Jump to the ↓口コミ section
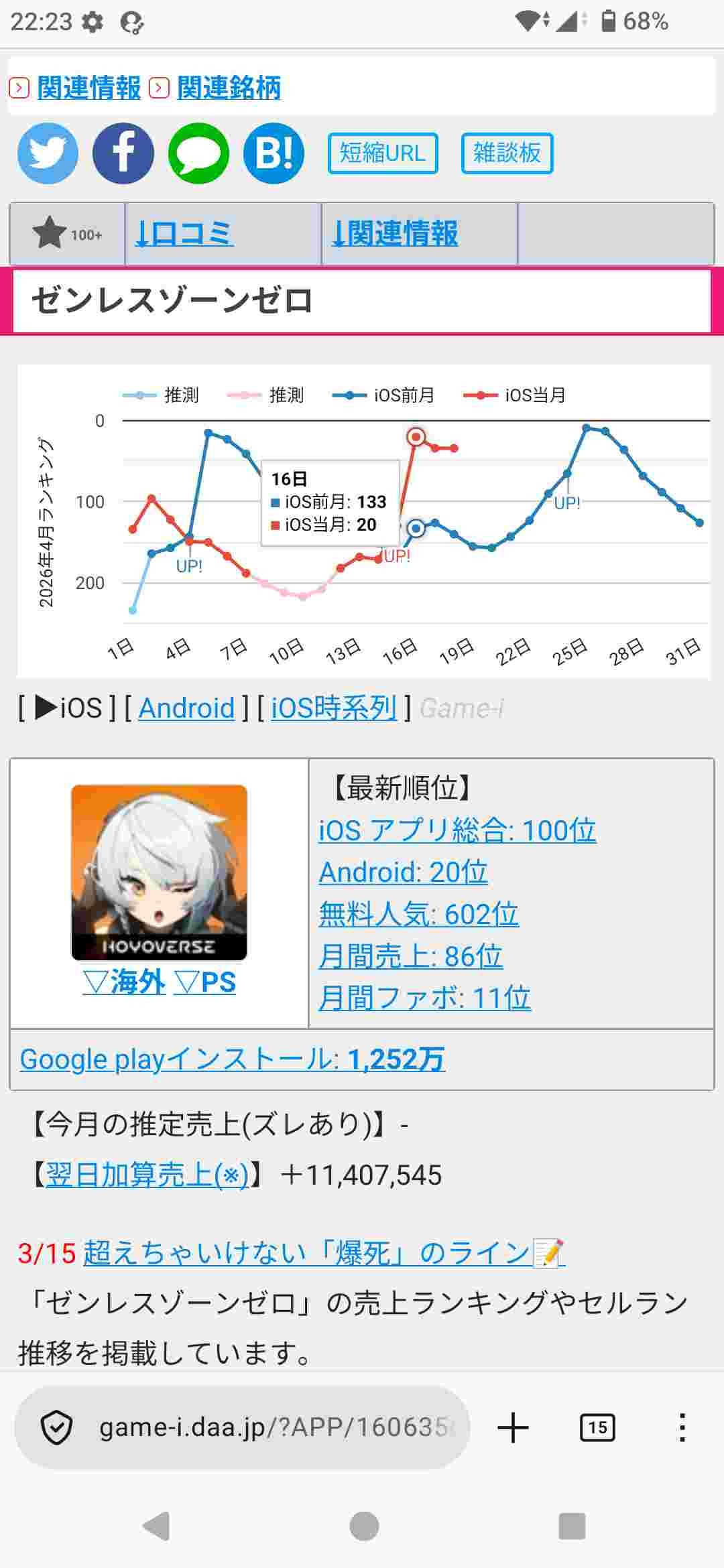The height and width of the screenshot is (1568, 724). pos(184,234)
